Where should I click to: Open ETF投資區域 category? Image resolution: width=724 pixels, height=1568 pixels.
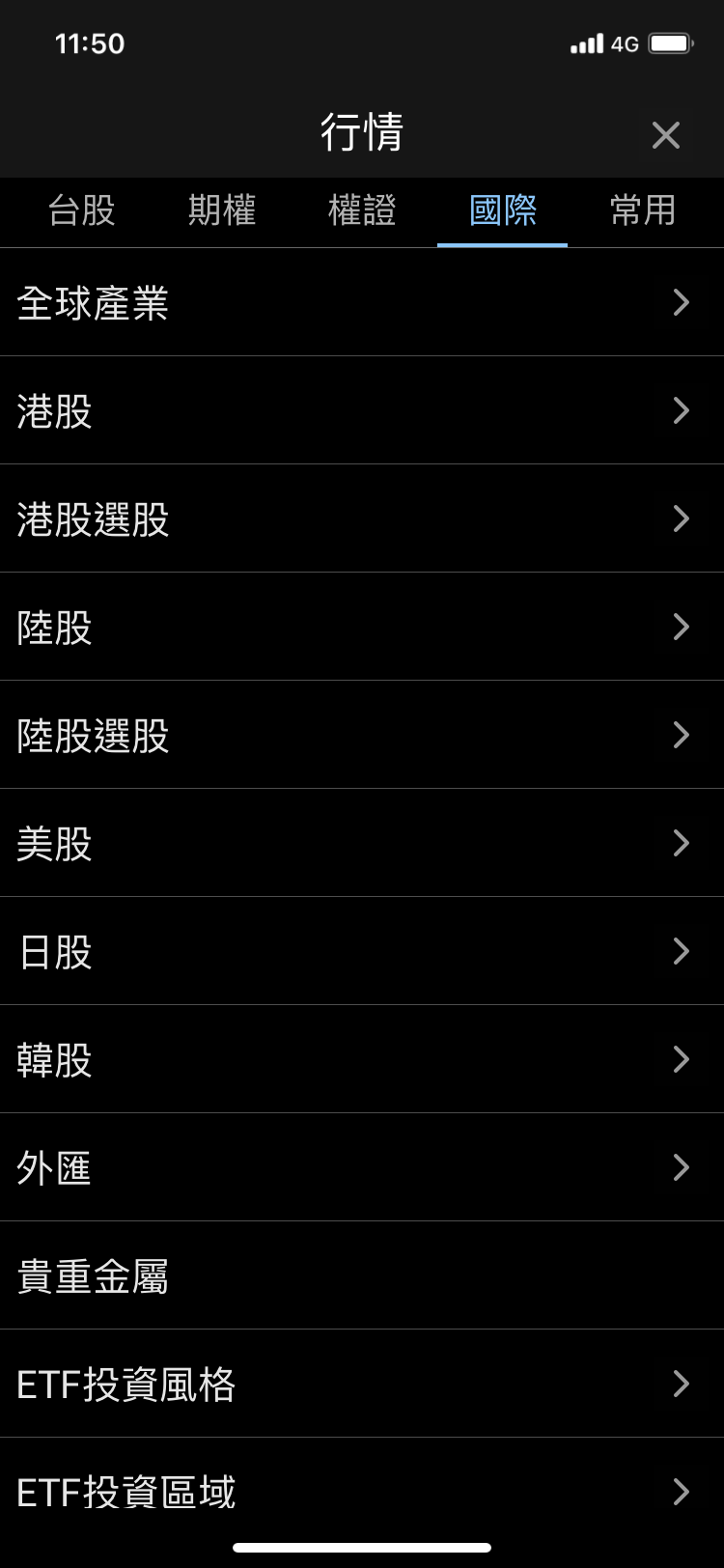point(362,1493)
